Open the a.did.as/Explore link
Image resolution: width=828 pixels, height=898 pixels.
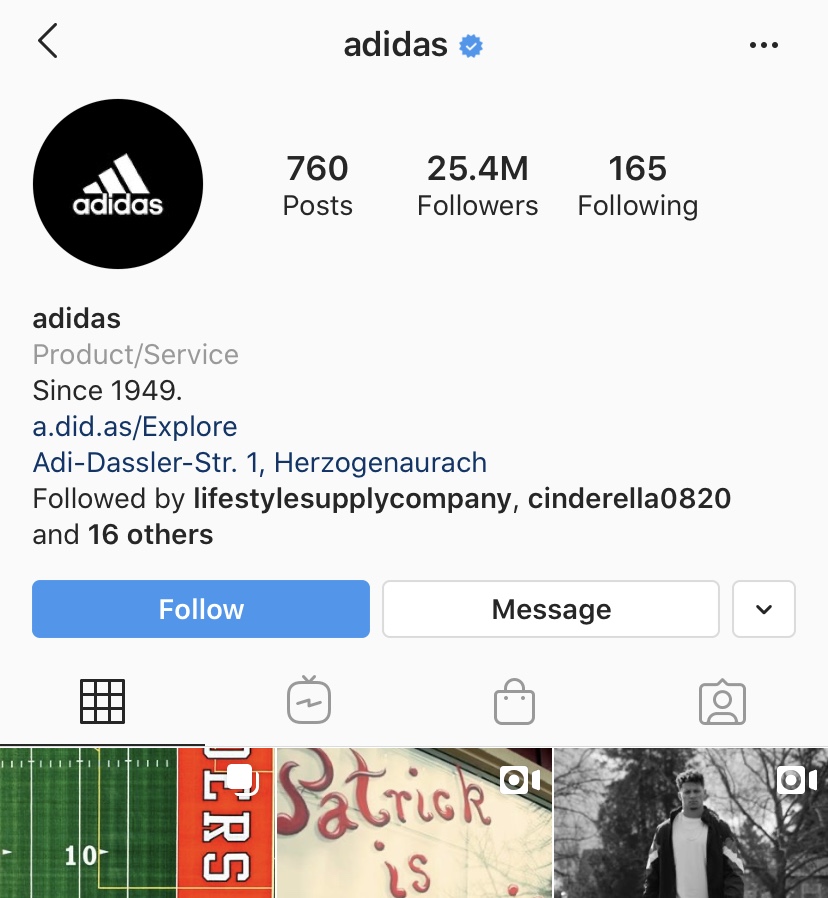pyautogui.click(x=135, y=427)
